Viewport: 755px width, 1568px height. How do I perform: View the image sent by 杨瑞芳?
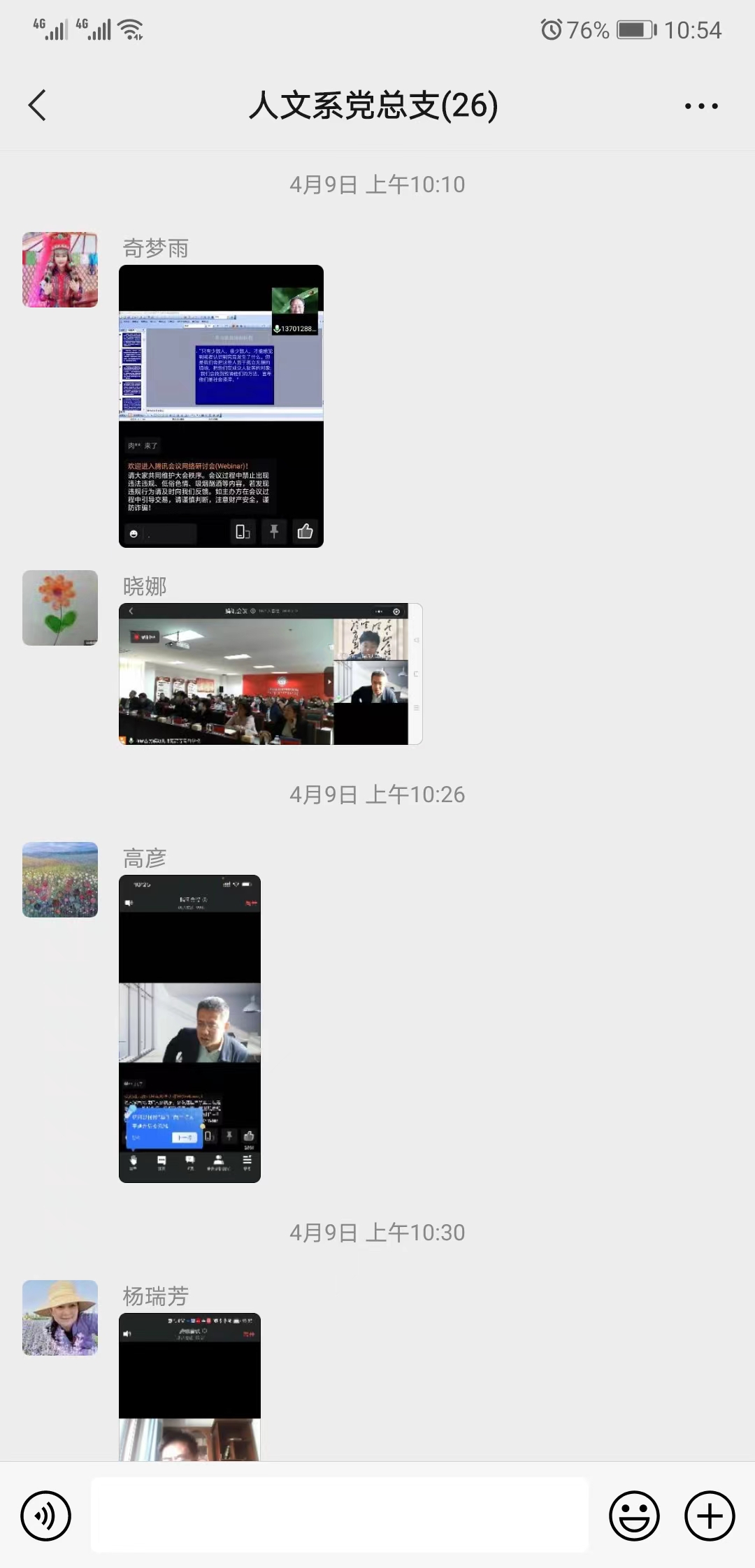(x=189, y=1386)
